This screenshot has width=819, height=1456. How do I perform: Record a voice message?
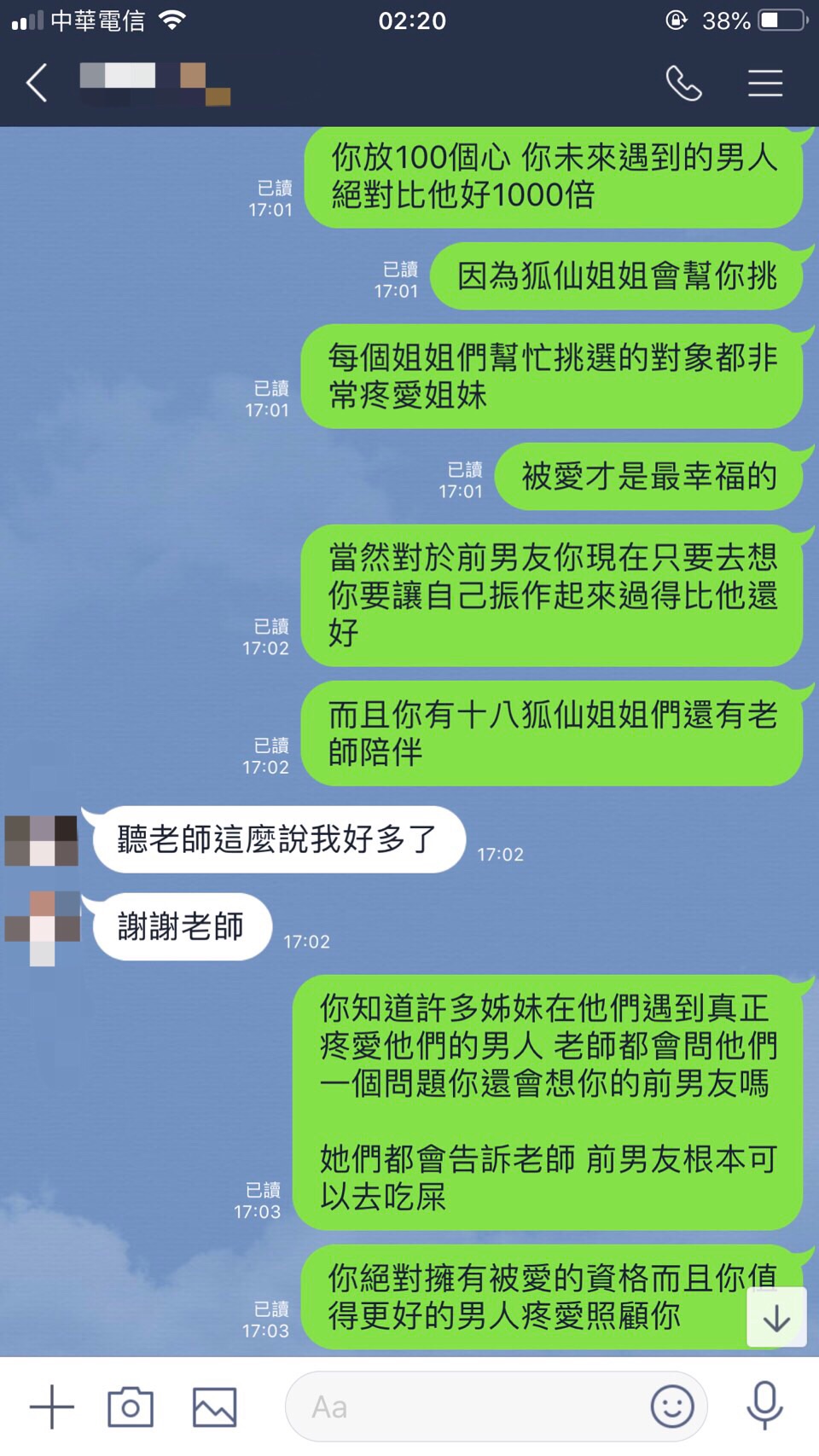tap(764, 1405)
